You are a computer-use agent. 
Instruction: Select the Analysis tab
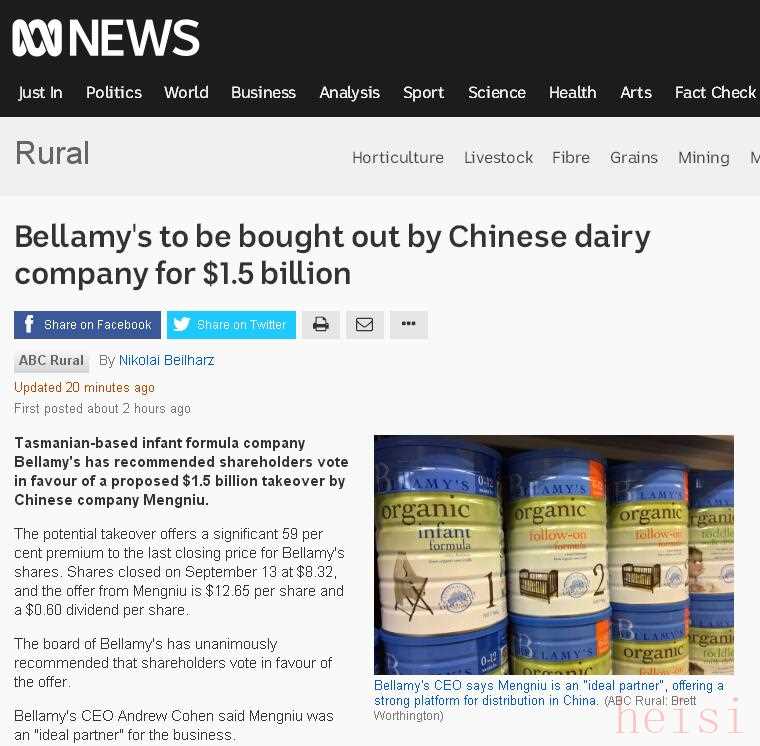[349, 92]
